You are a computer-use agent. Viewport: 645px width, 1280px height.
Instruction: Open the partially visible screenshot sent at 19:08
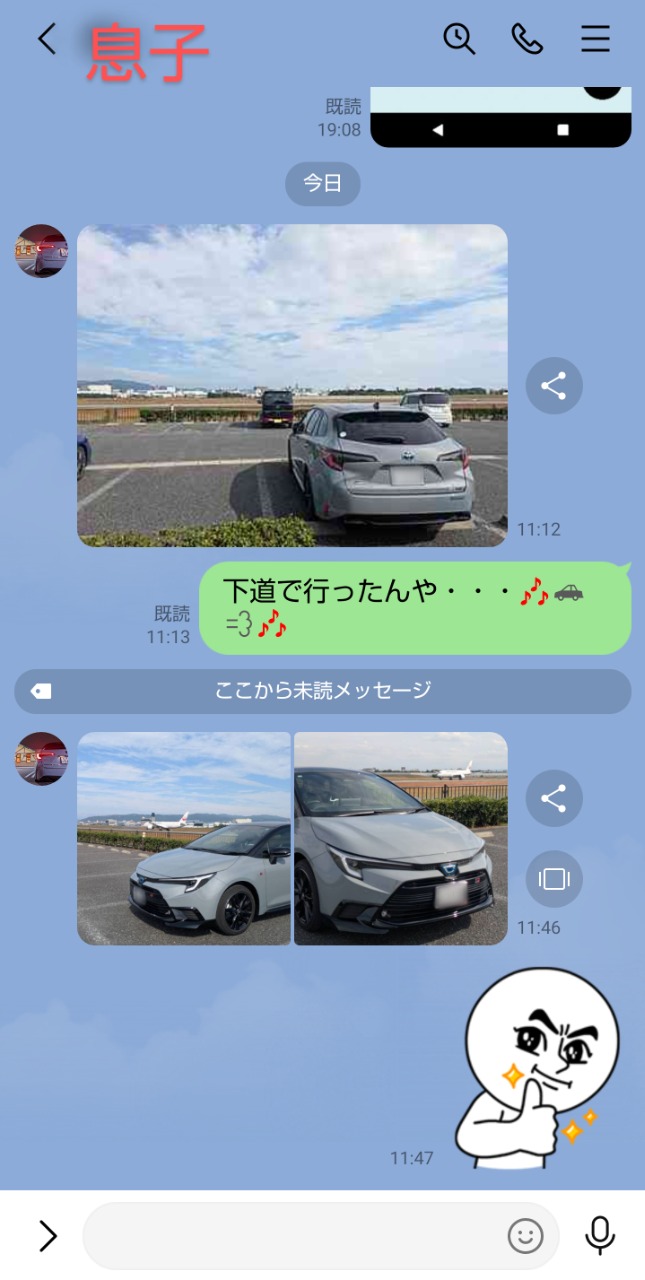coord(501,117)
